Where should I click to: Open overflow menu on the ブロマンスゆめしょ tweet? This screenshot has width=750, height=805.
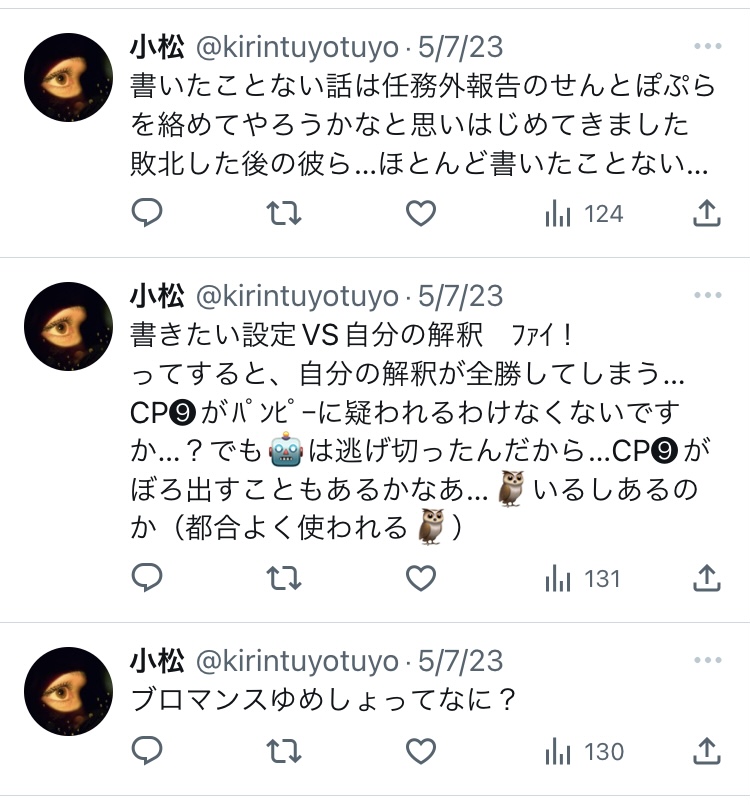(x=706, y=661)
